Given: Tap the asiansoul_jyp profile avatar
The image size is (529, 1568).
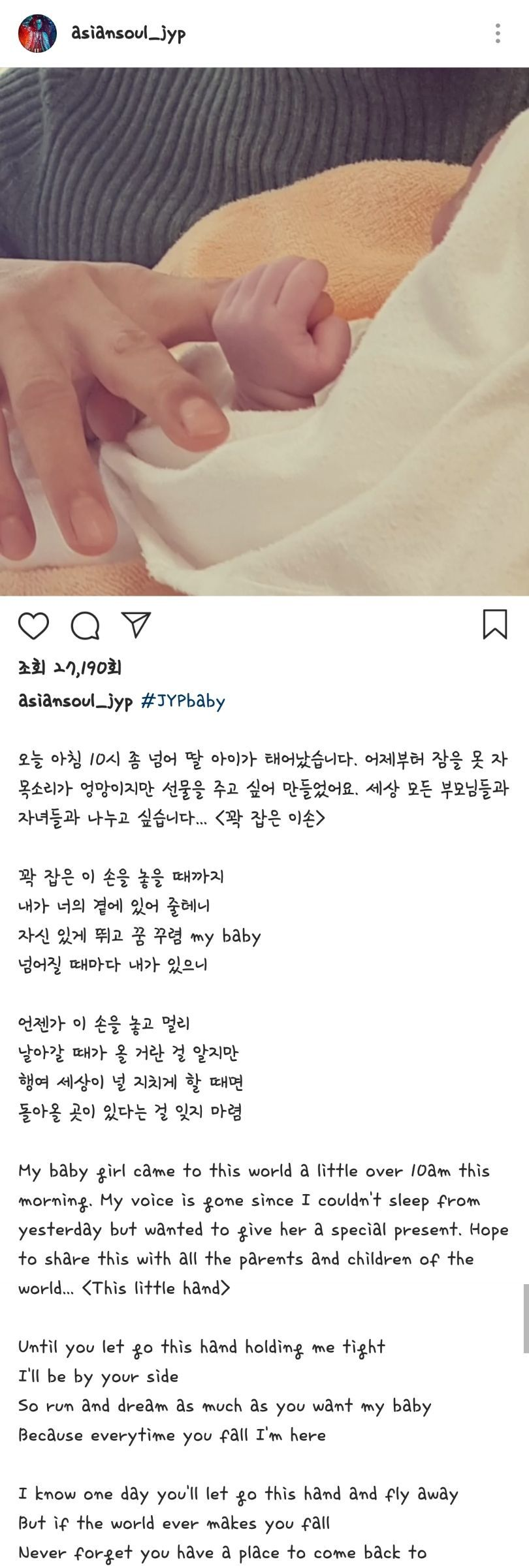Looking at the screenshot, I should 37,33.
